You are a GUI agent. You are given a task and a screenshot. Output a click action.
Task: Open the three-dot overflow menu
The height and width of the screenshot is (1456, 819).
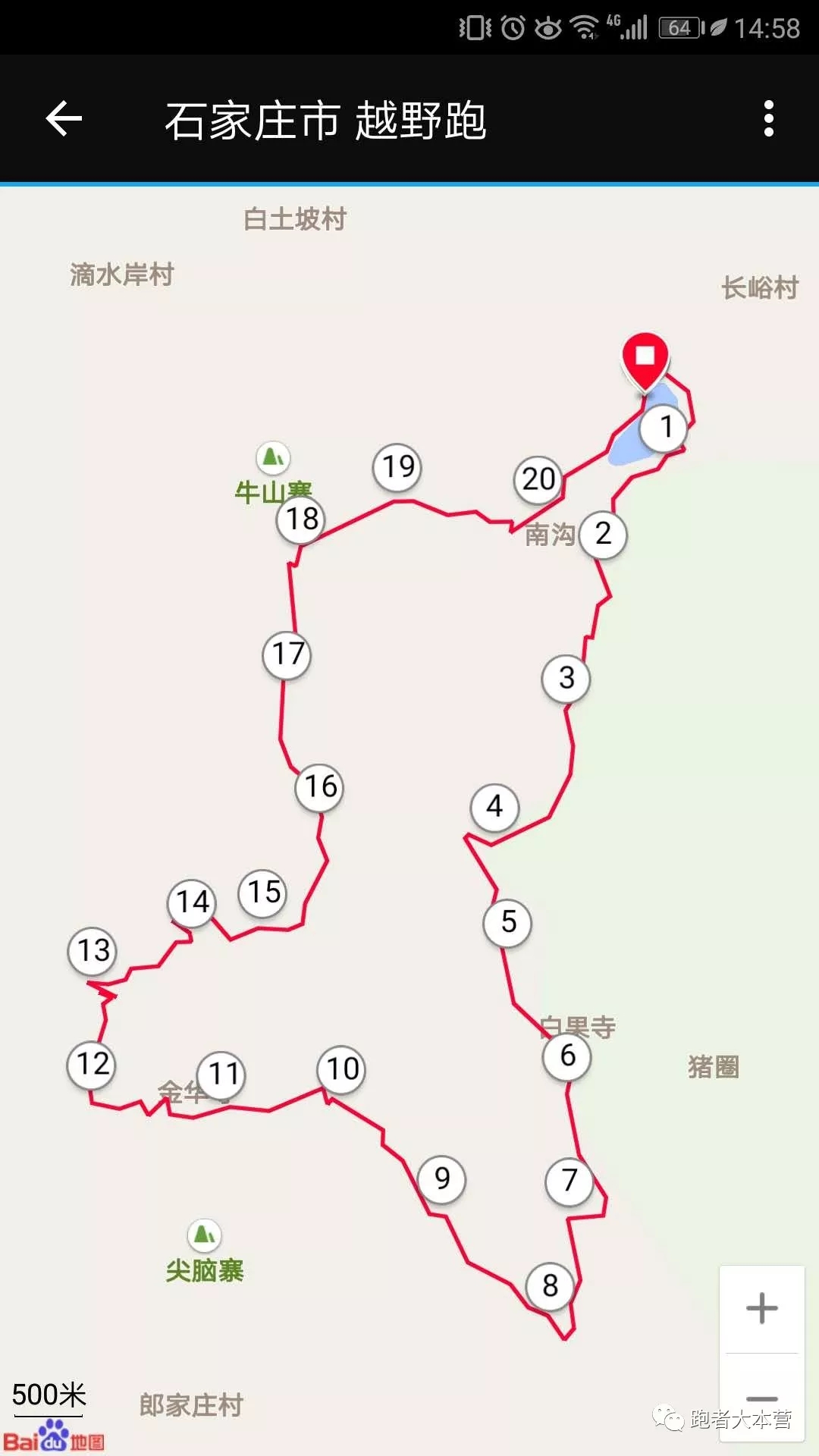(x=768, y=119)
